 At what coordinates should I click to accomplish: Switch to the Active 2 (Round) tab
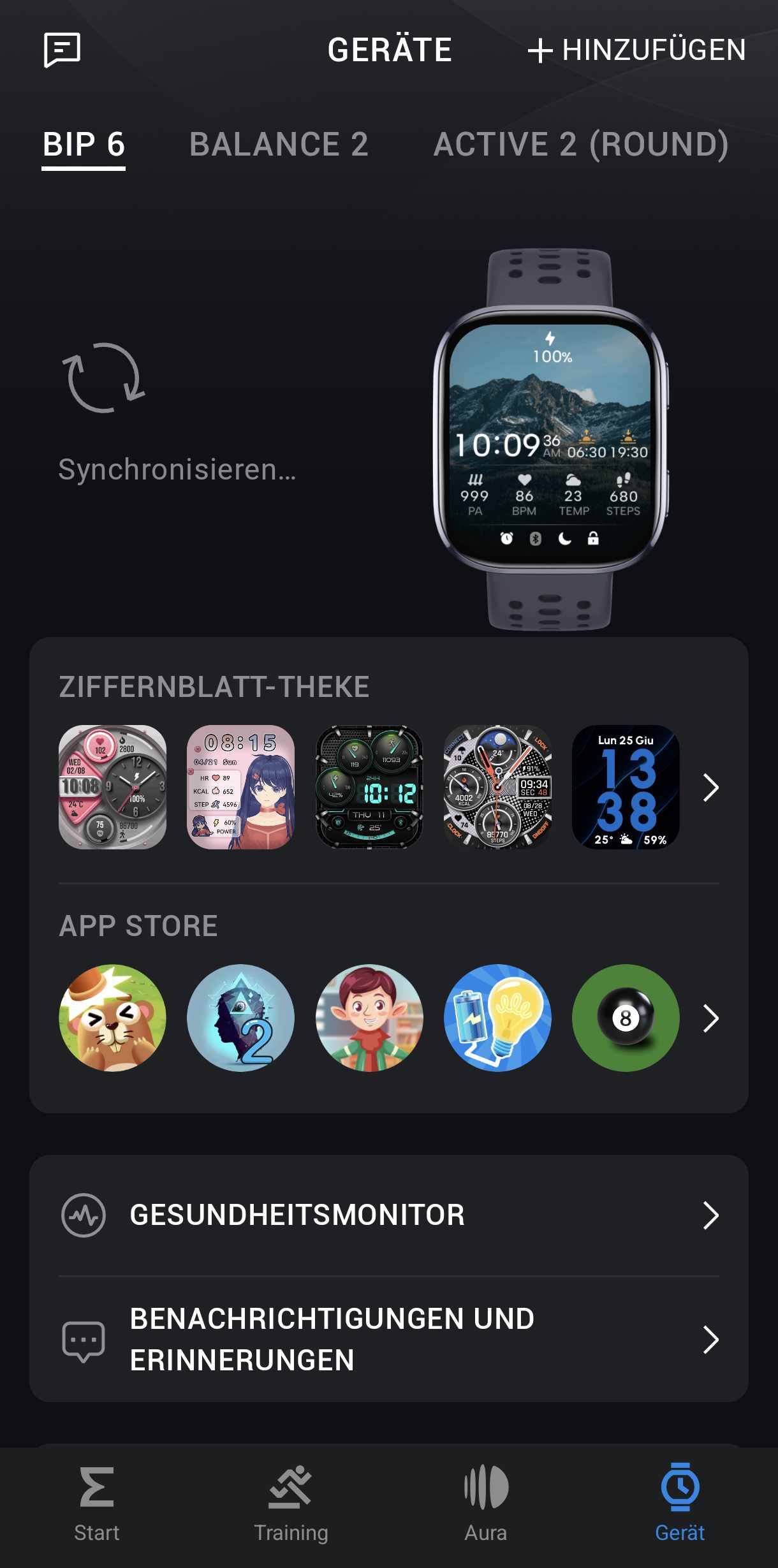click(x=581, y=144)
